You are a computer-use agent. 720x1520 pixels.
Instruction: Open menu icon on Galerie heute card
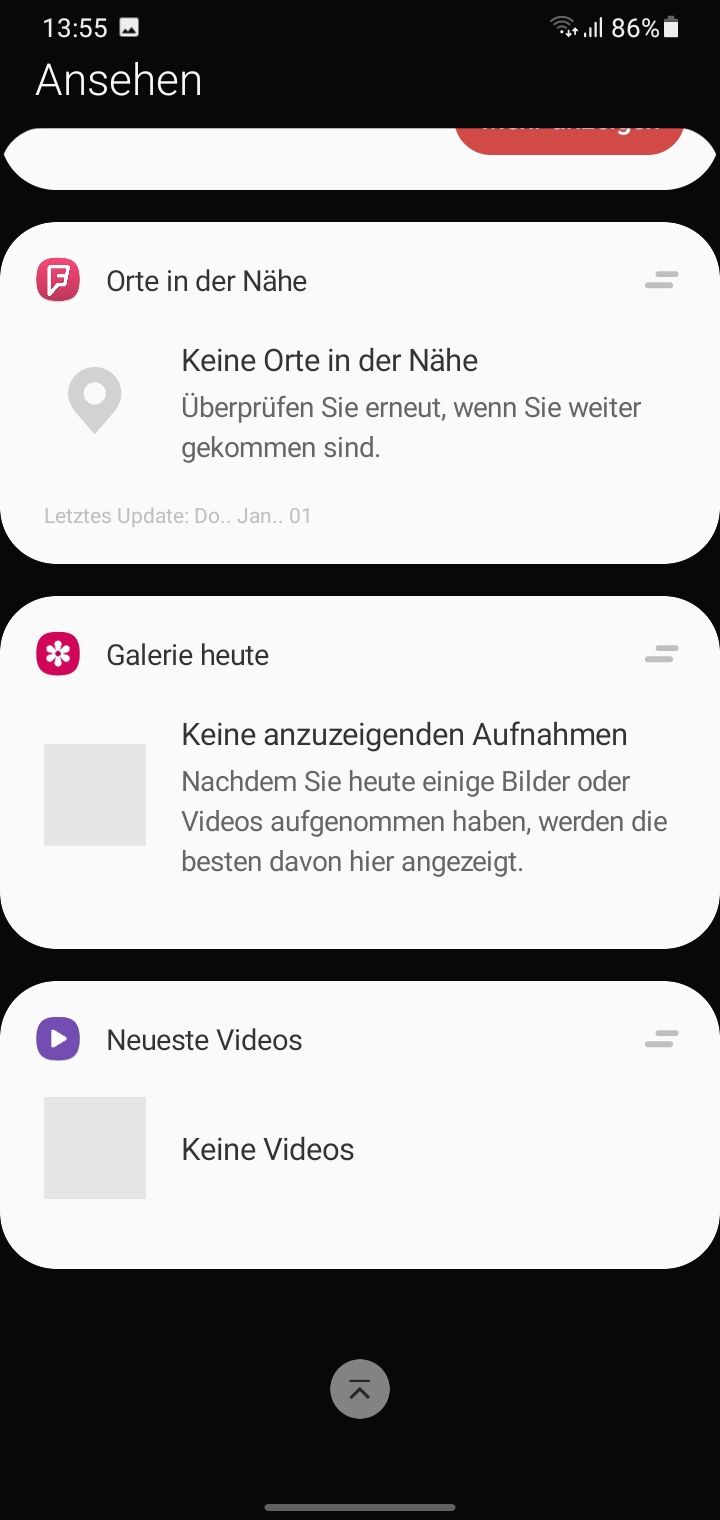click(661, 655)
